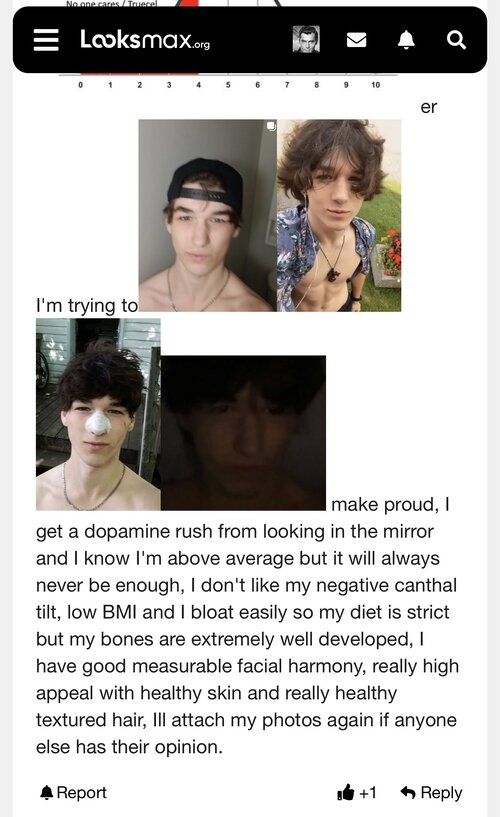Open the dark dimly lit attached photo
500x817 pixels.
click(x=243, y=433)
